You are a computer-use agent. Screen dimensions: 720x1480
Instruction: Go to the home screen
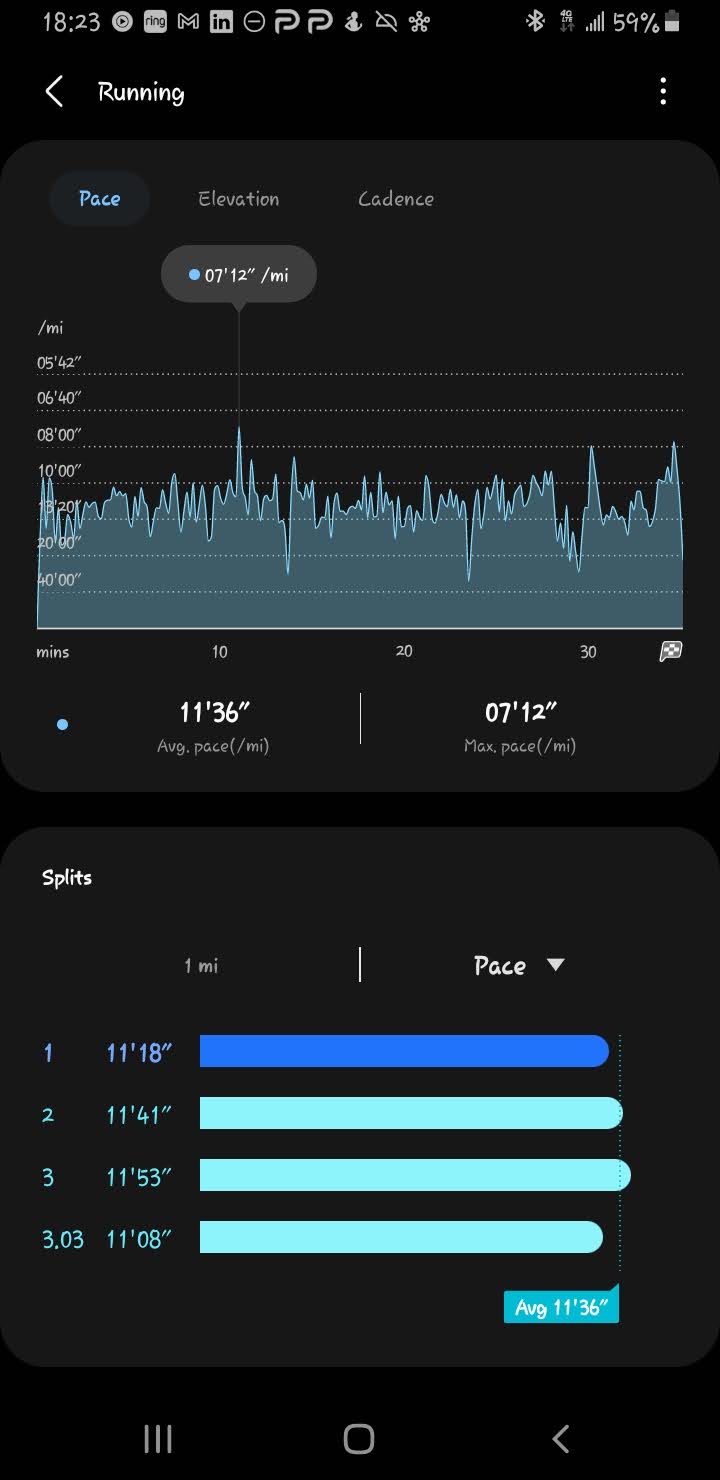tap(359, 1439)
